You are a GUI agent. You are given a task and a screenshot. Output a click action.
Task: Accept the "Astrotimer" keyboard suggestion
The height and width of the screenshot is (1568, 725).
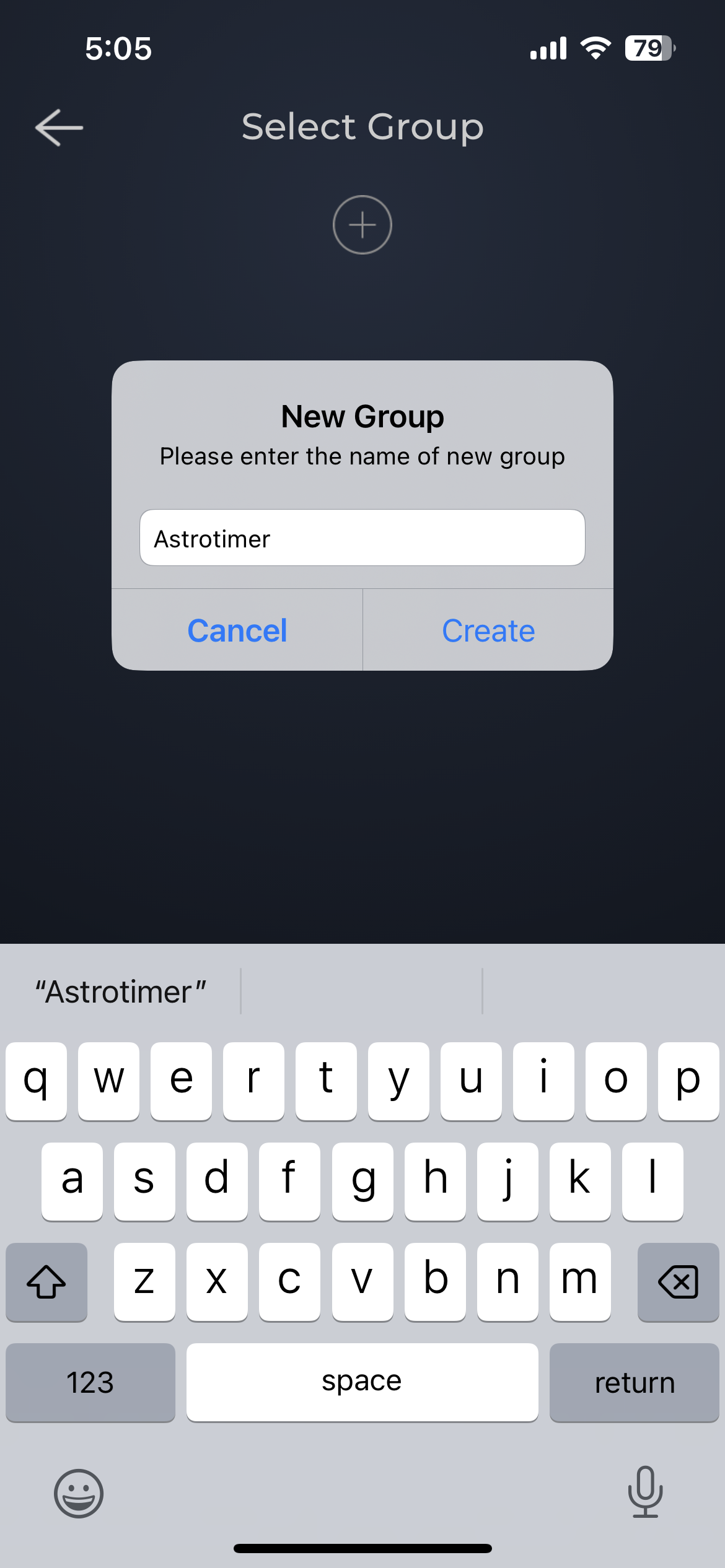coord(121,991)
